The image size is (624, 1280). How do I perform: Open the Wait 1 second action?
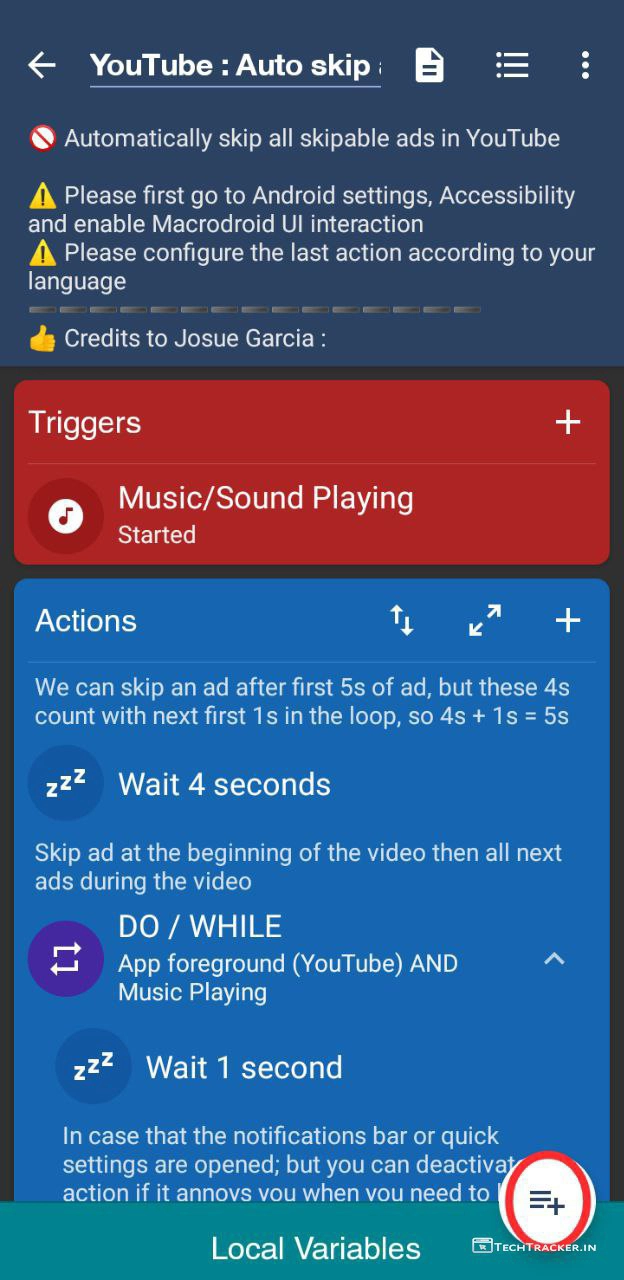coord(244,1067)
